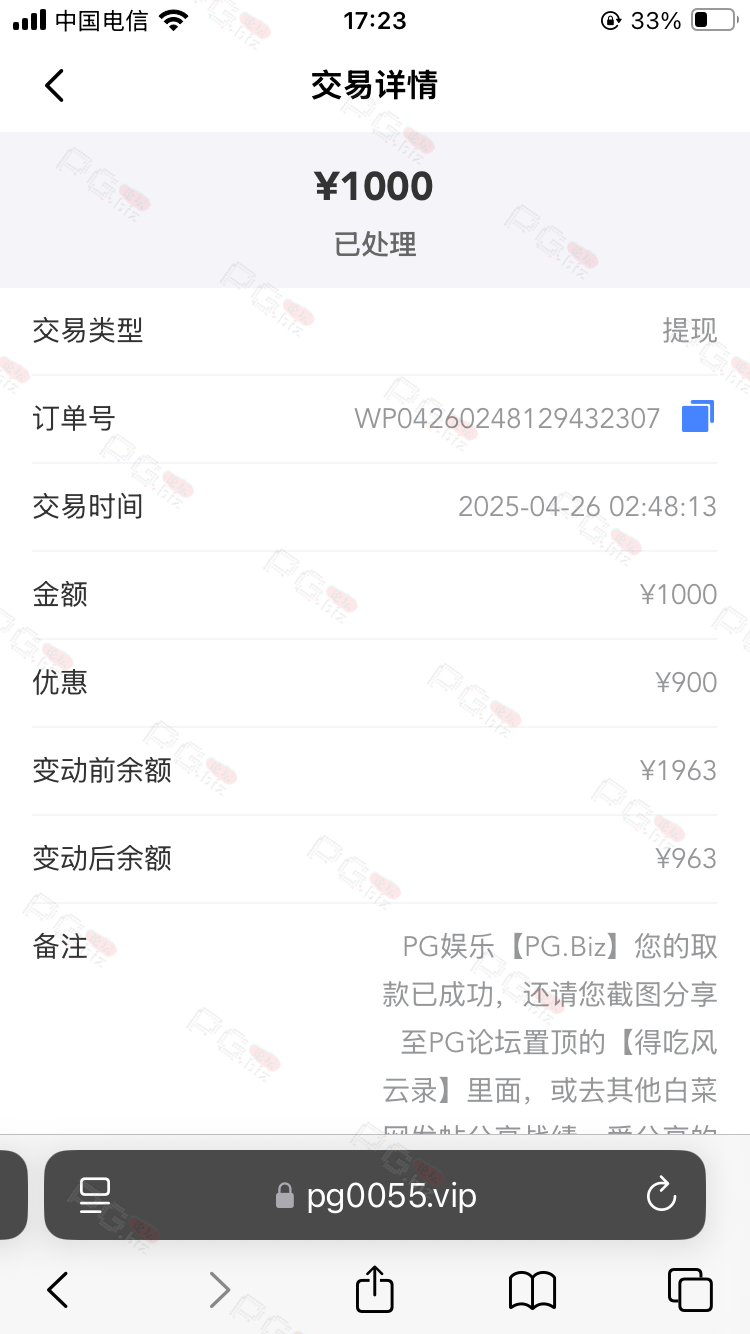
Task: Reload the page from the address bar
Action: 661,1194
